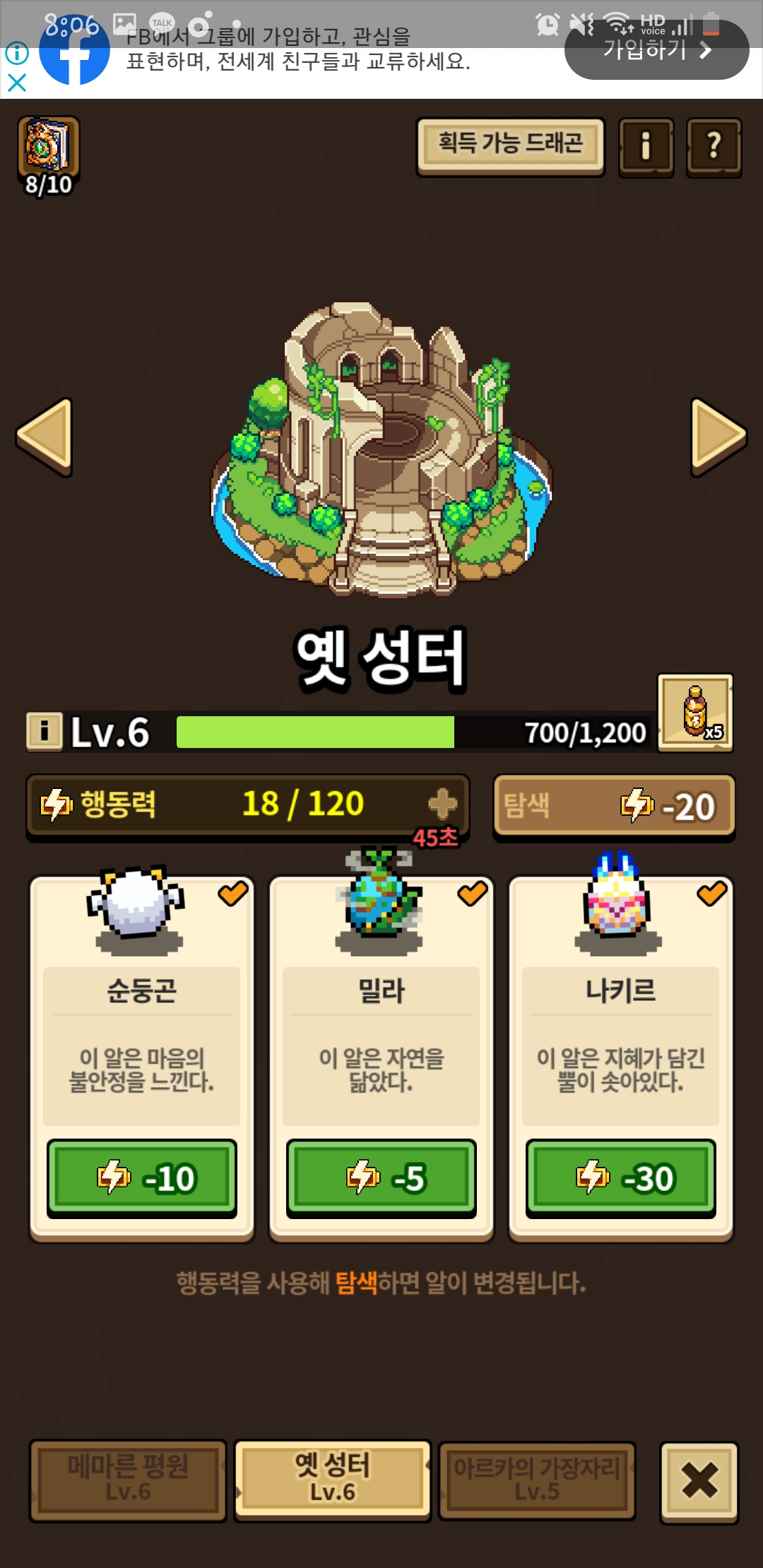
Task: Open the 획득 가능 드래곤 list
Action: [511, 146]
